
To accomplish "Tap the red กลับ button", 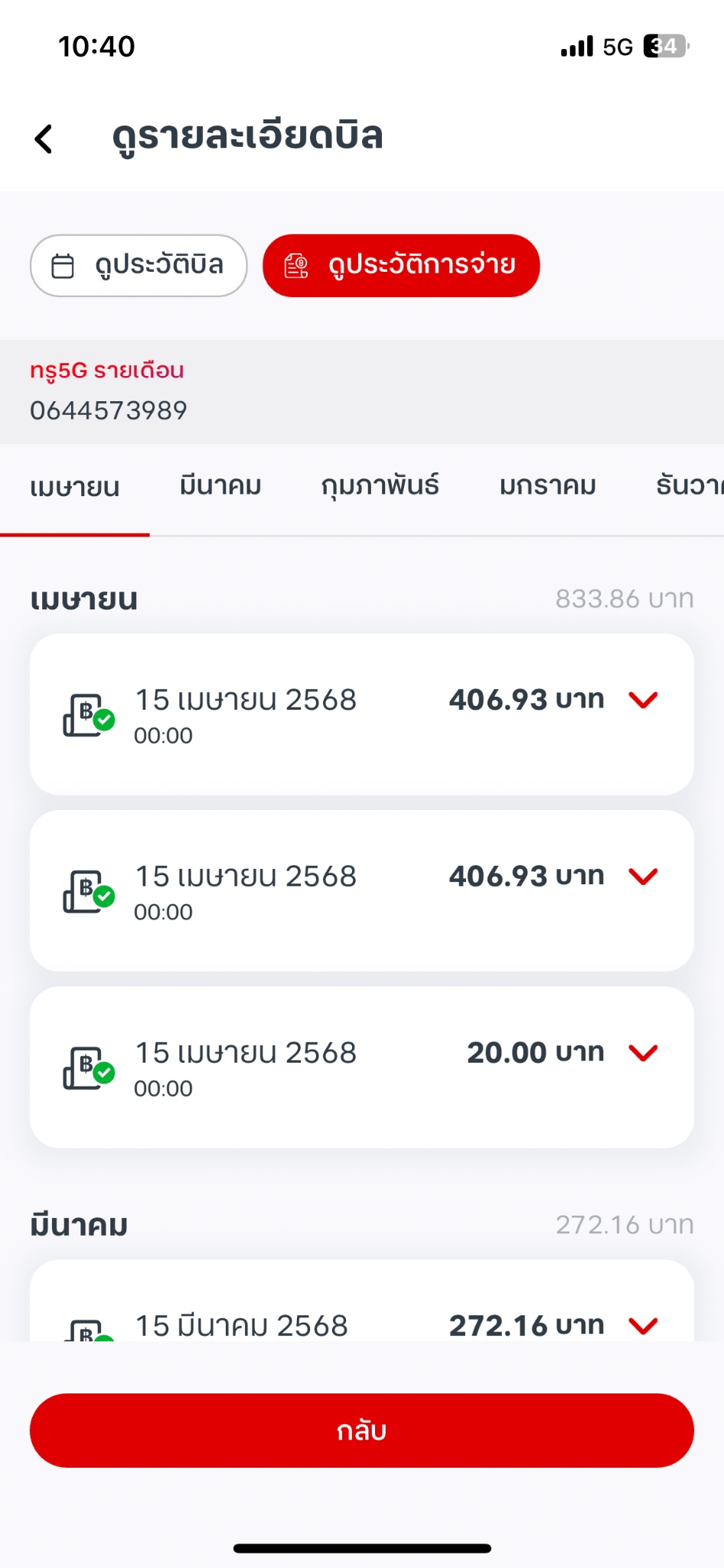I will tap(362, 1430).
